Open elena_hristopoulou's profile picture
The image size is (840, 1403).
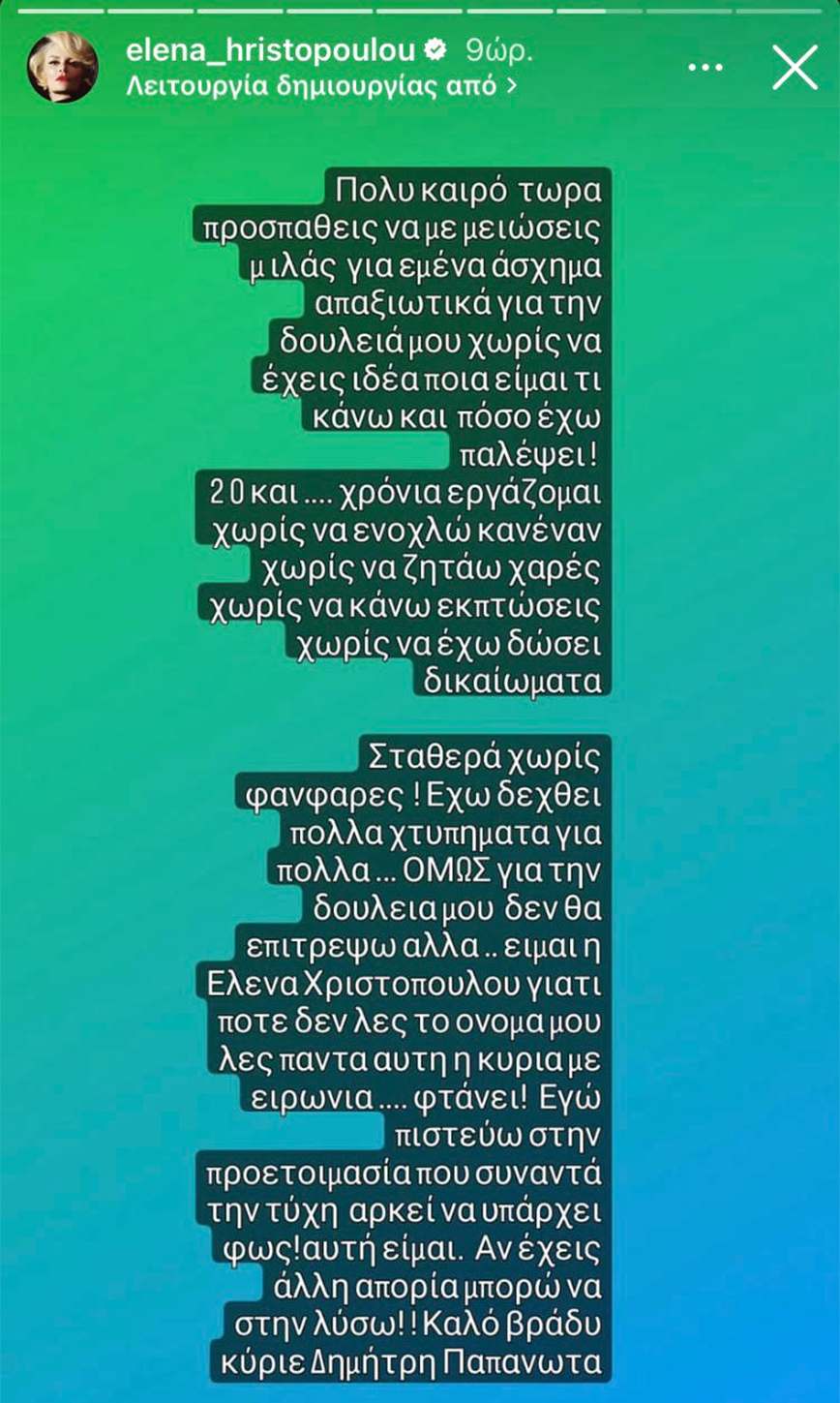[62, 67]
